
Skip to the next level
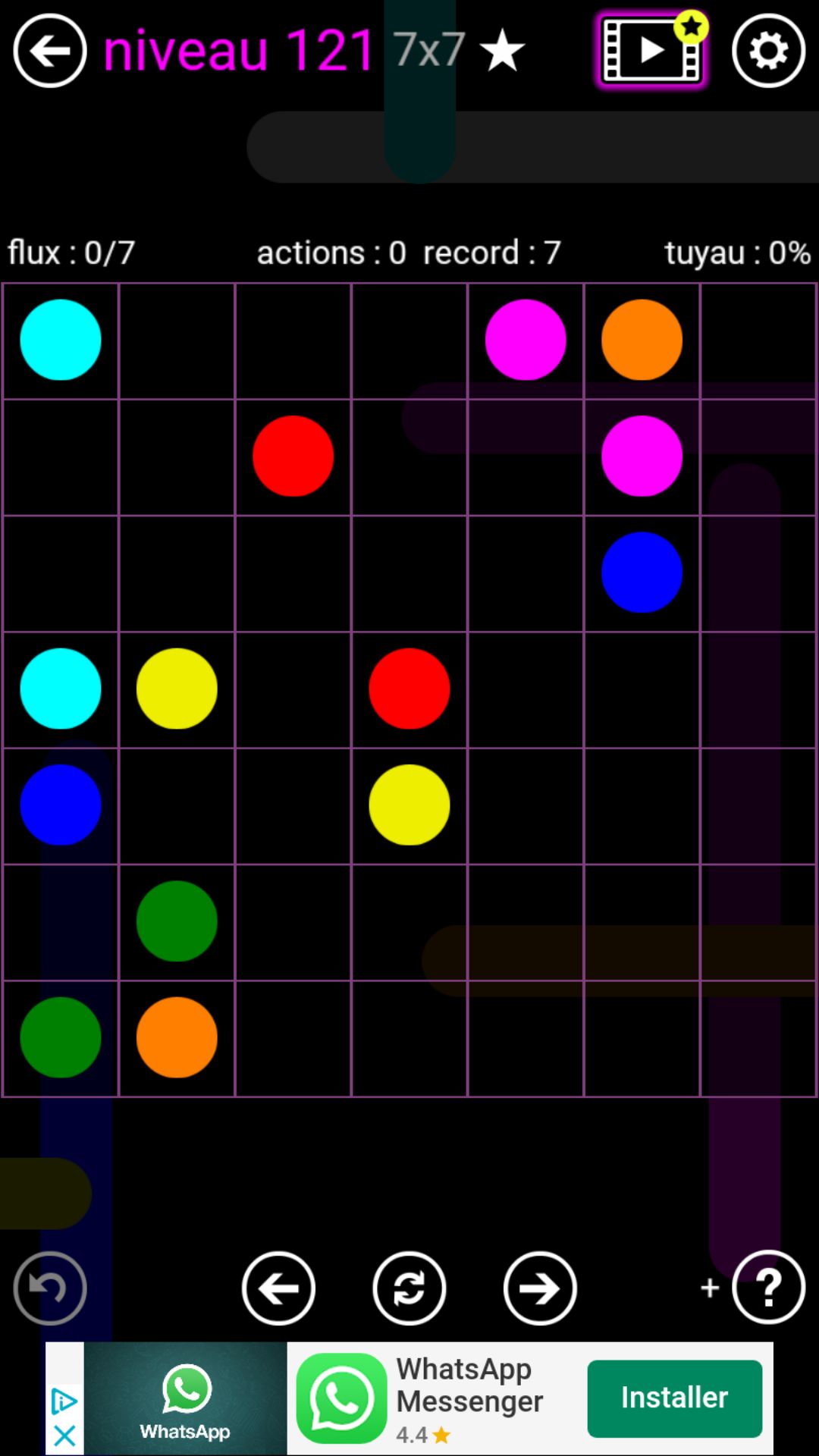540,1288
